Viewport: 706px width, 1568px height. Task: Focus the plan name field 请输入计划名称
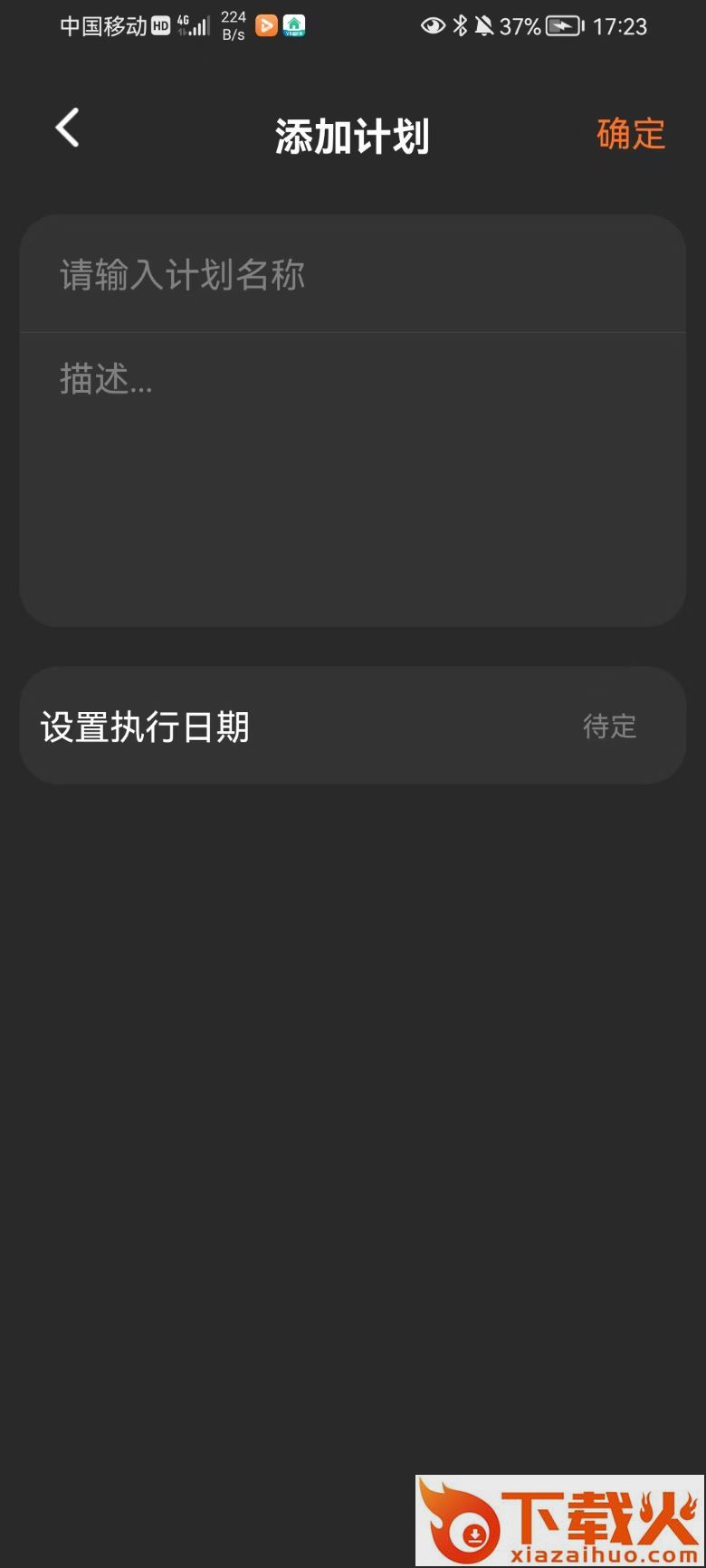[351, 275]
